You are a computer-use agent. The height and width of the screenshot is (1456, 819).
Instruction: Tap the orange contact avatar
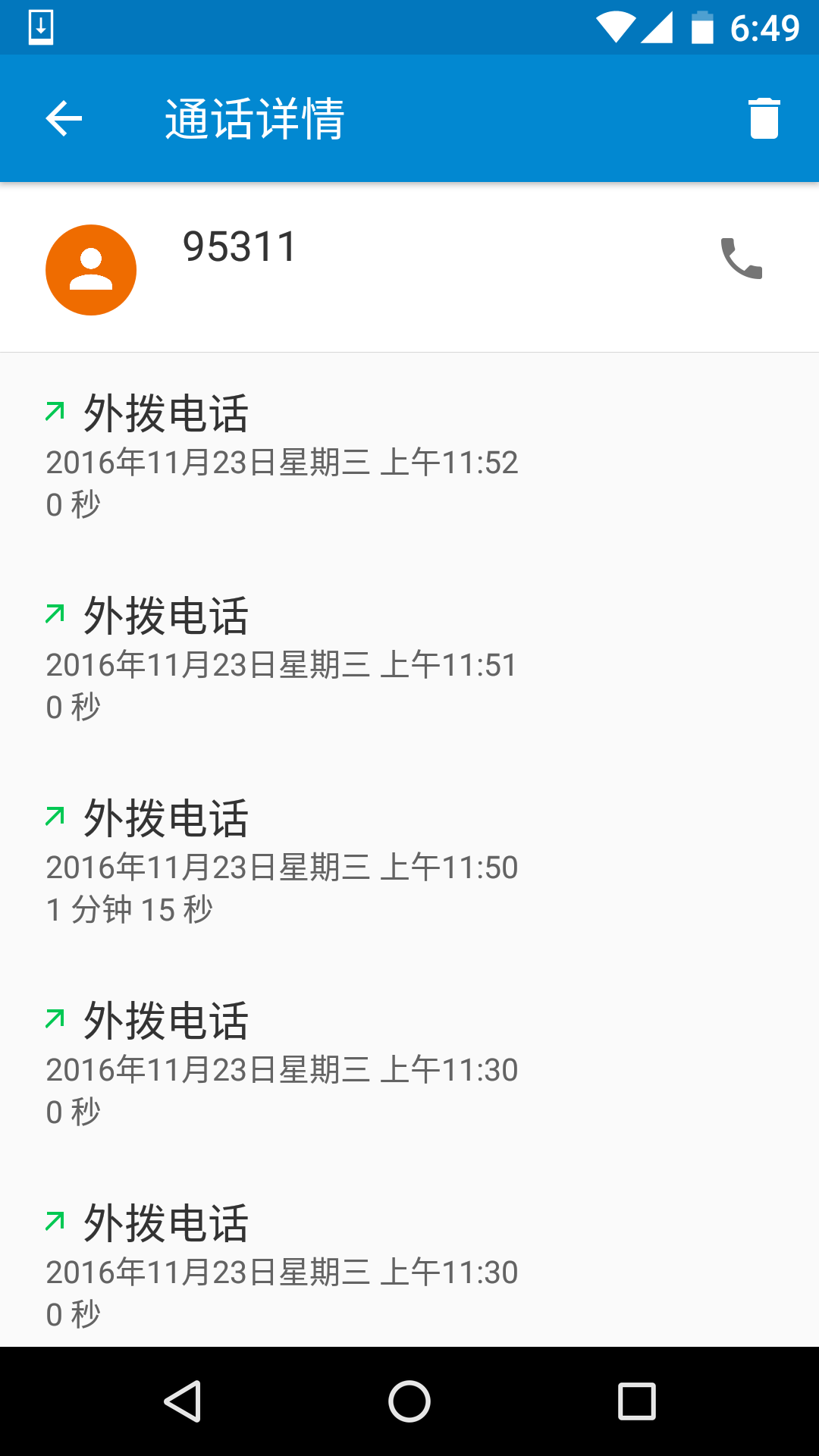pyautogui.click(x=90, y=269)
